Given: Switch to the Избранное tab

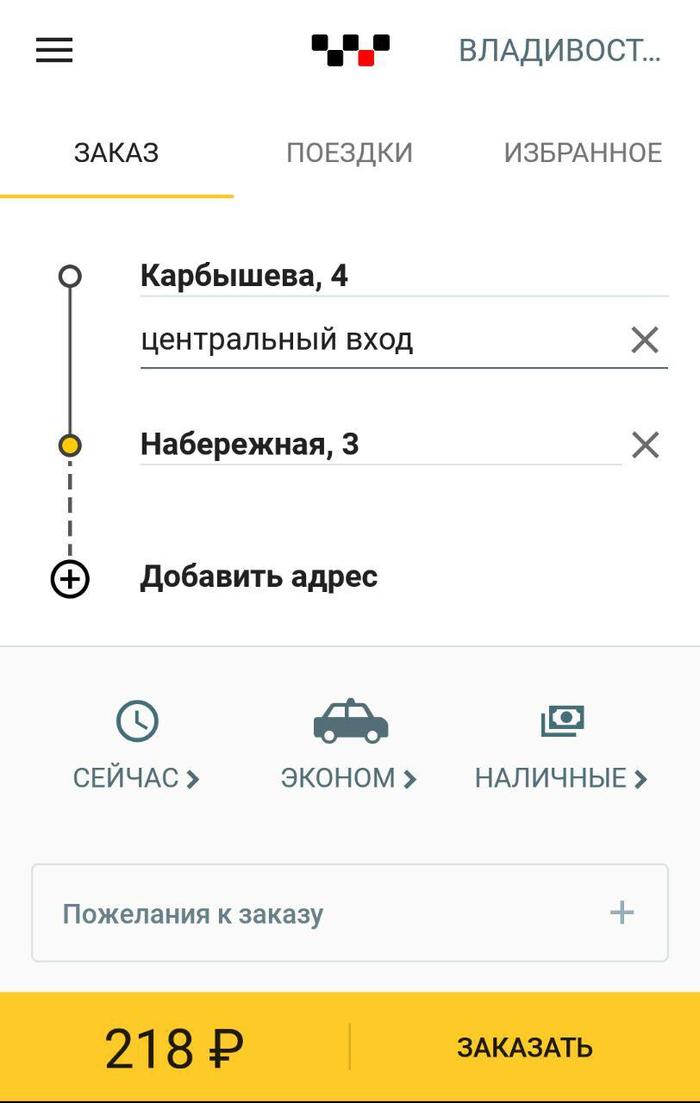Looking at the screenshot, I should coord(582,153).
